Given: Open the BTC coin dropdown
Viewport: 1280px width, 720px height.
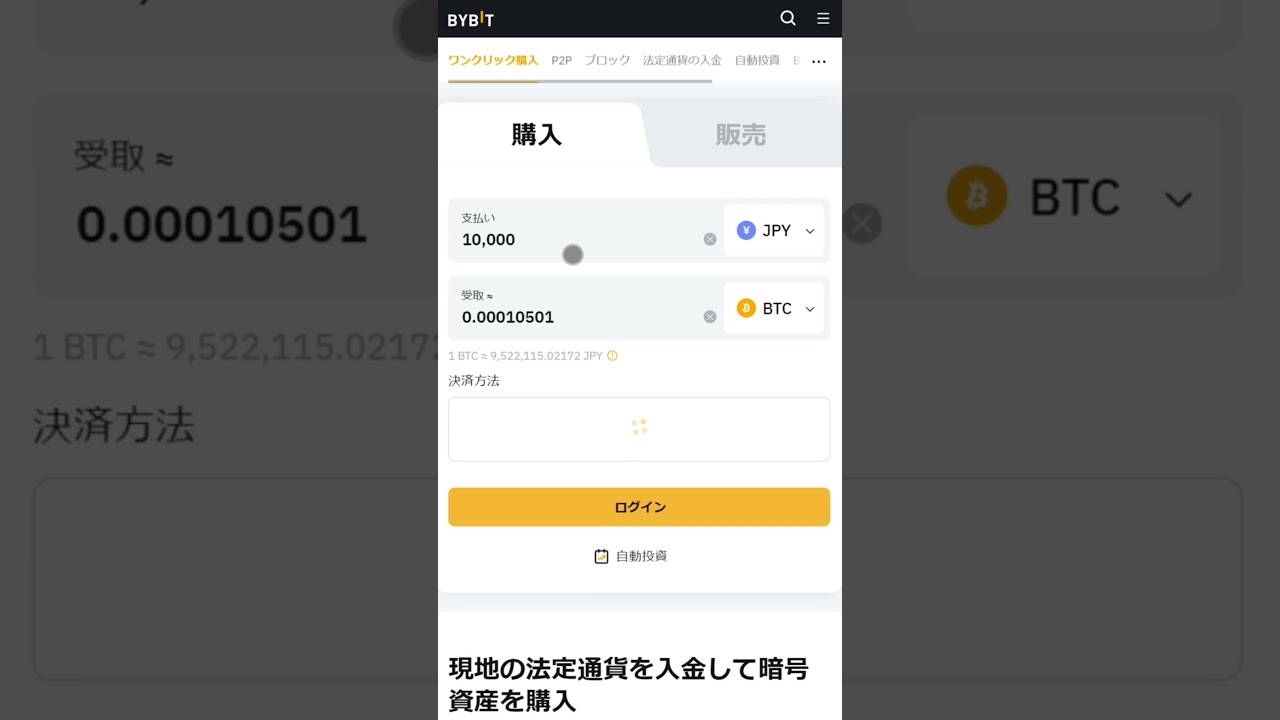Looking at the screenshot, I should (x=774, y=308).
